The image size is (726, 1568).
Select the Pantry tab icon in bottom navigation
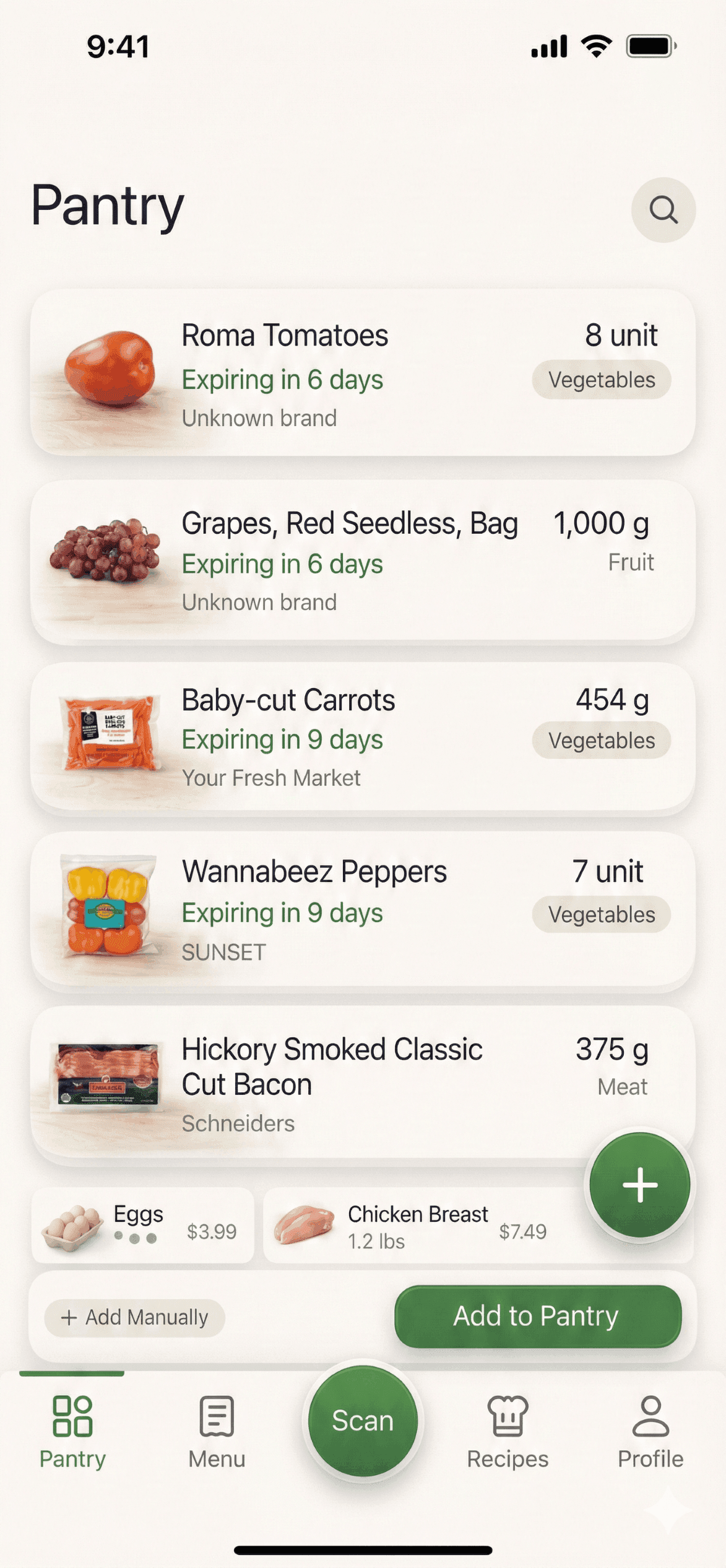point(72,1415)
